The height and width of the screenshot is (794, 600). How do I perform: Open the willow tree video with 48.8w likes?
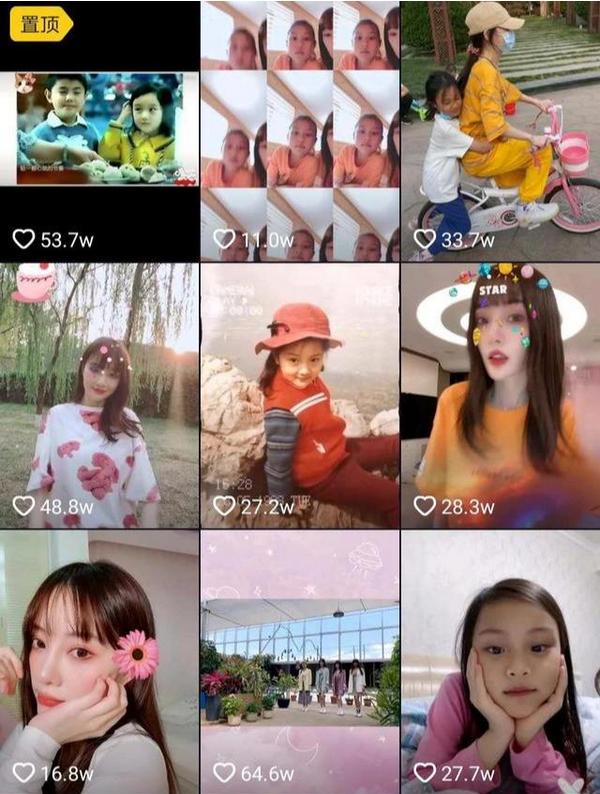point(99,395)
